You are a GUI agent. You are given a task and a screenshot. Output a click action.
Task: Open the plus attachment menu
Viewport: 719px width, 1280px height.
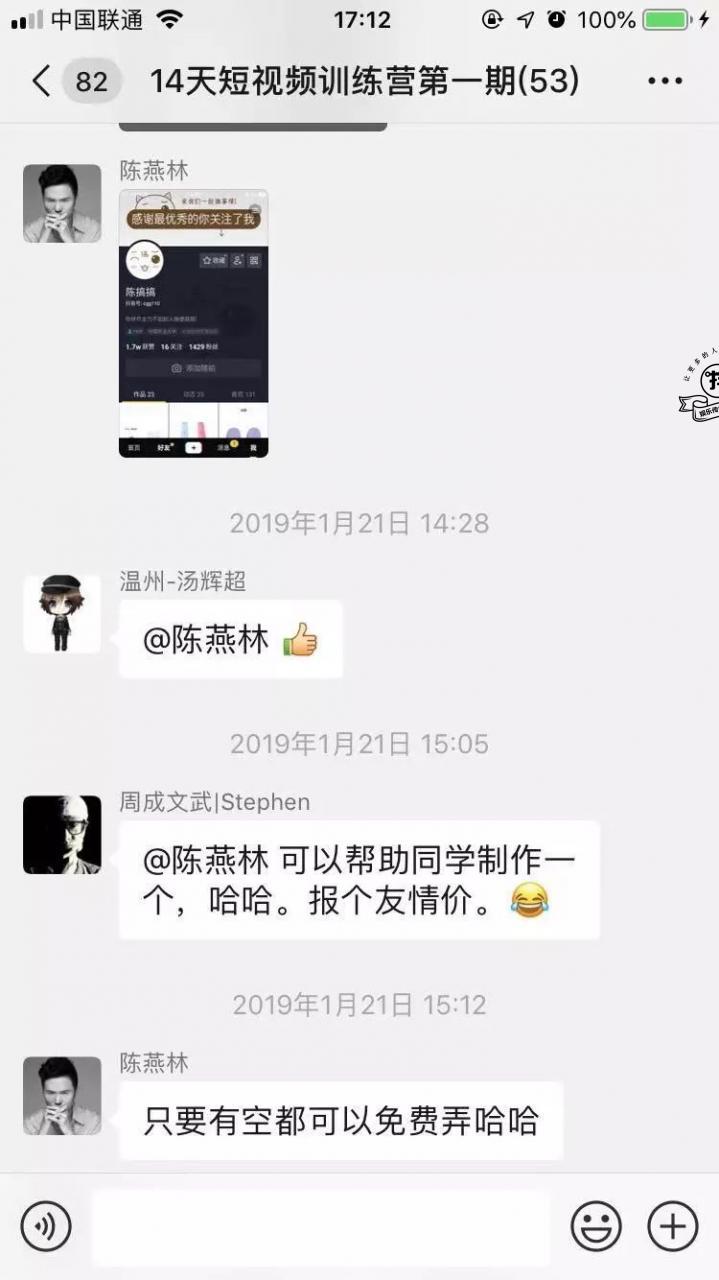pos(673,1226)
